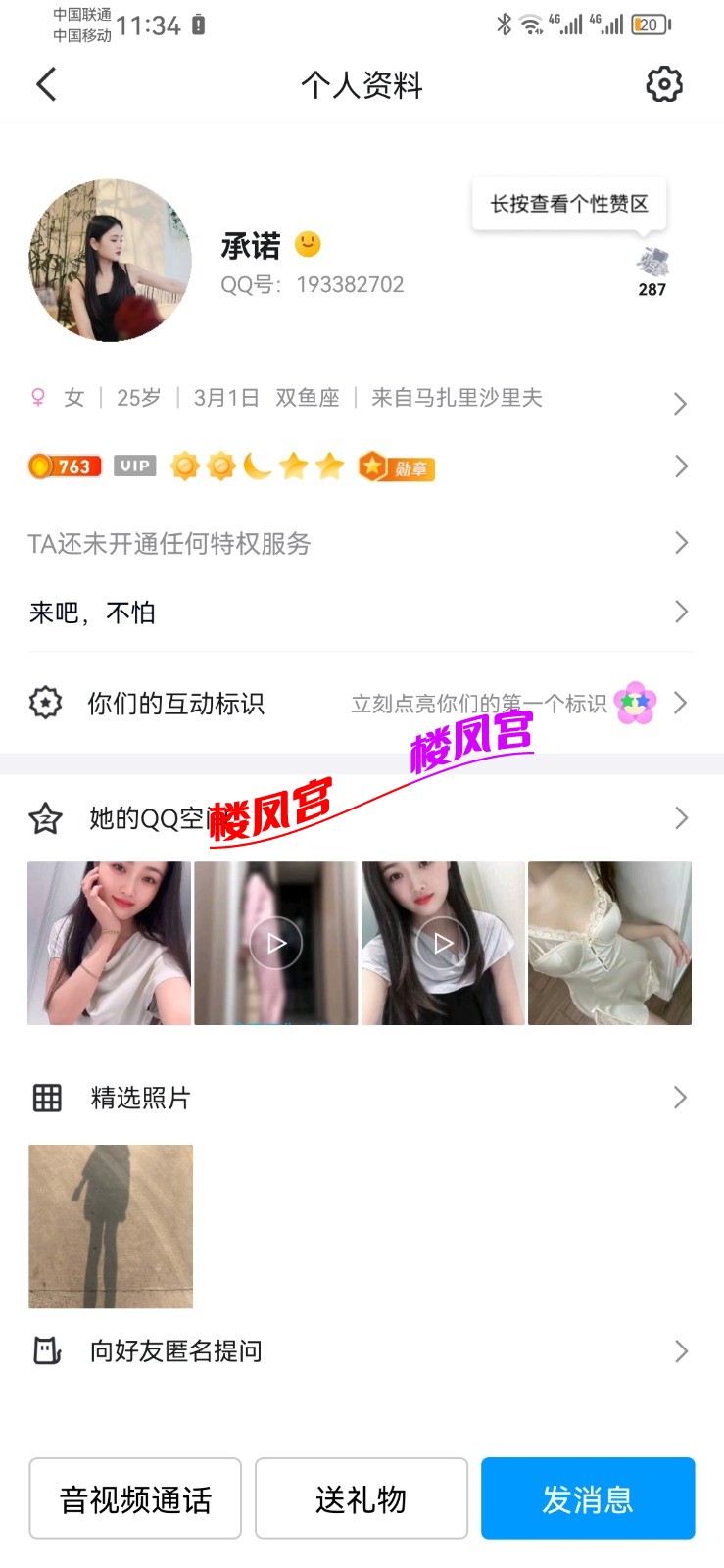This screenshot has width=724, height=1568.
Task: Tap the back arrow icon
Action: pyautogui.click(x=46, y=84)
